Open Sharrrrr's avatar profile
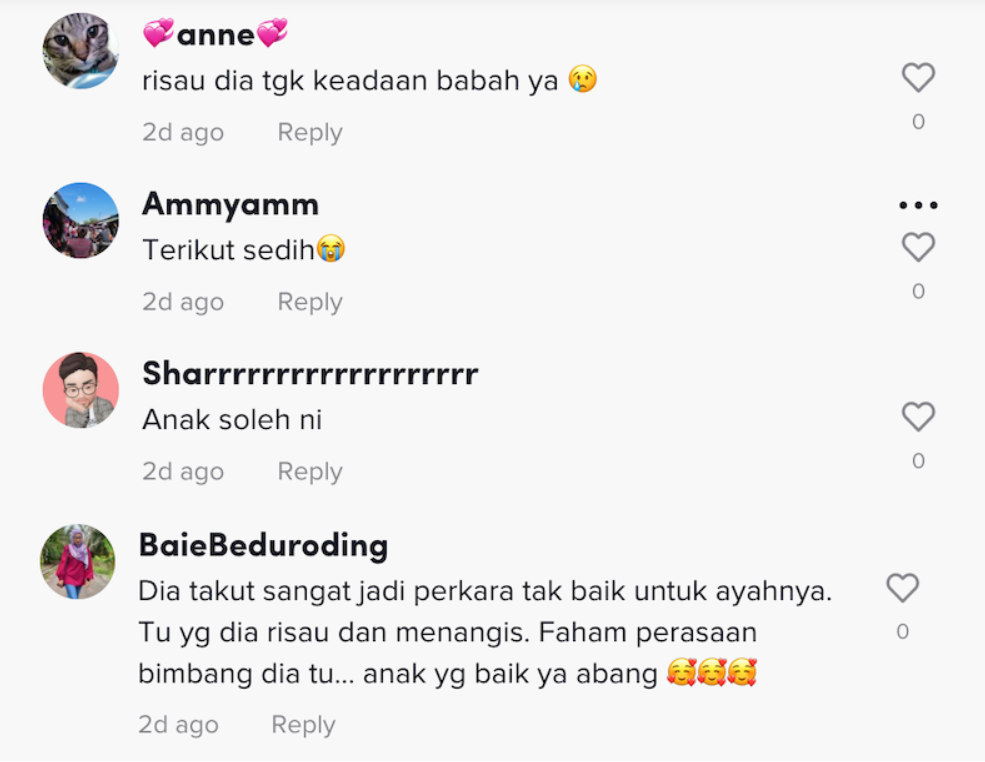985x762 pixels. pyautogui.click(x=80, y=390)
